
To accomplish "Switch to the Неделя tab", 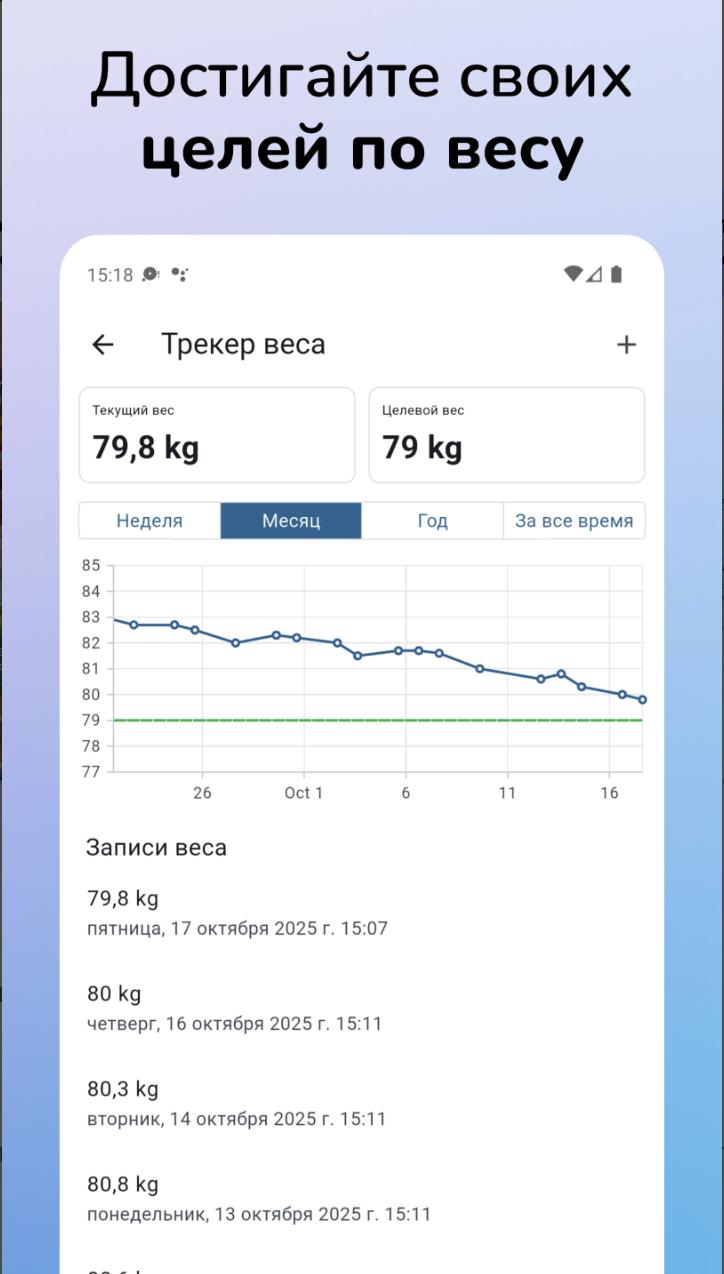I will point(148,520).
